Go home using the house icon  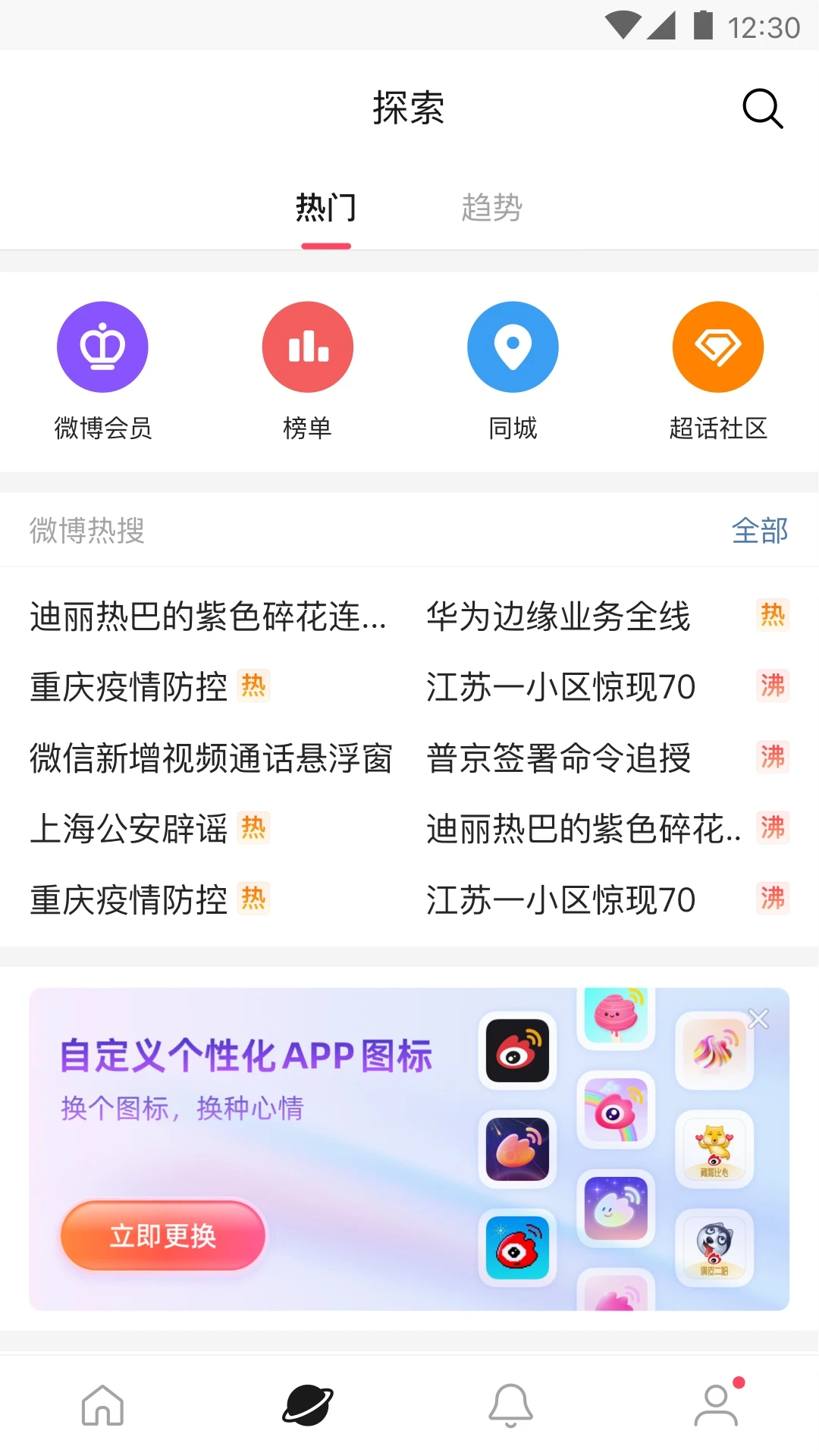click(102, 1405)
